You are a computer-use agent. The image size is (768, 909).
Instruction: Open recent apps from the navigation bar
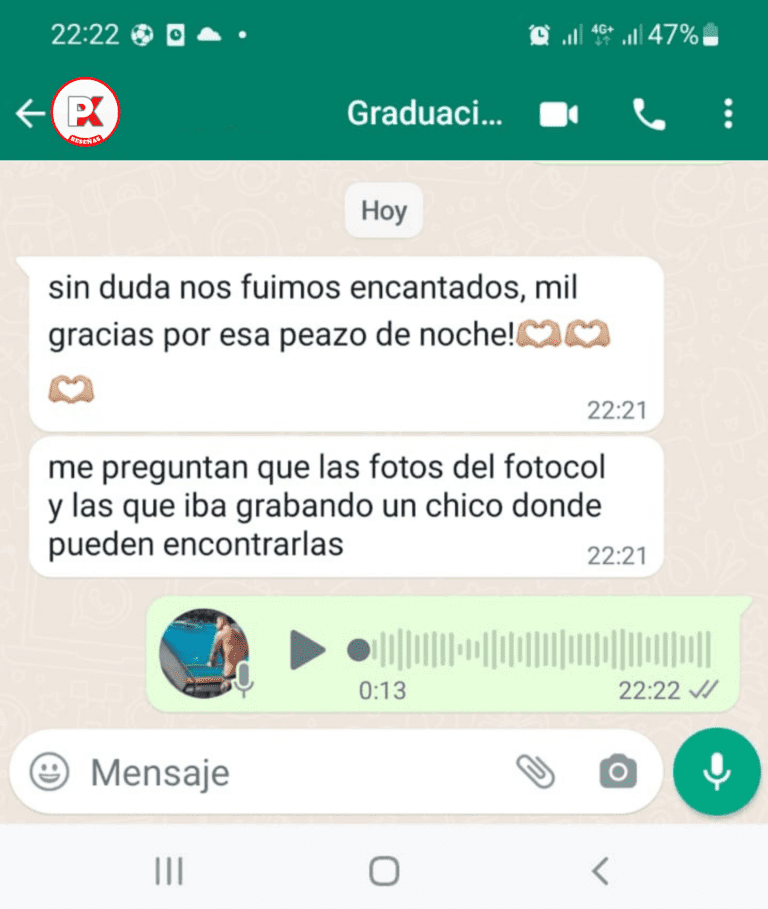point(168,871)
